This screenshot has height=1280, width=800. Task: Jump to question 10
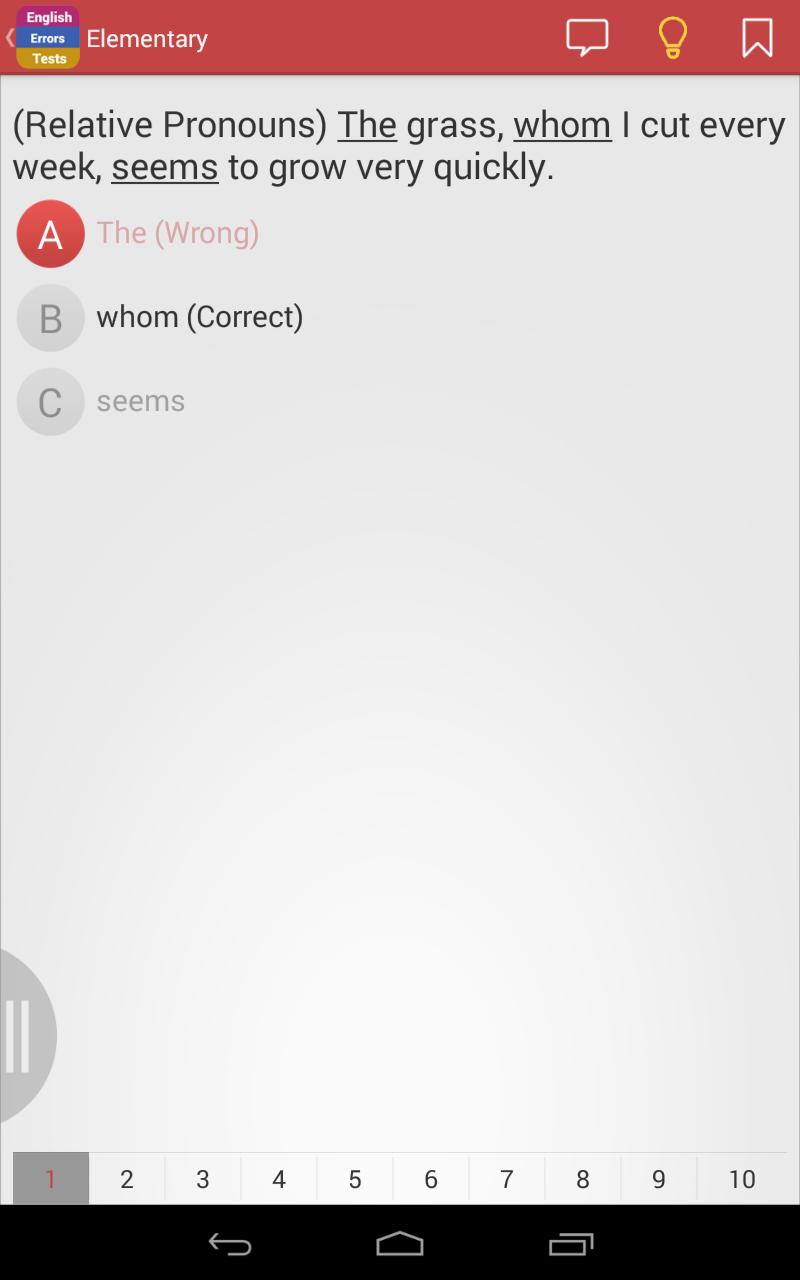742,1179
